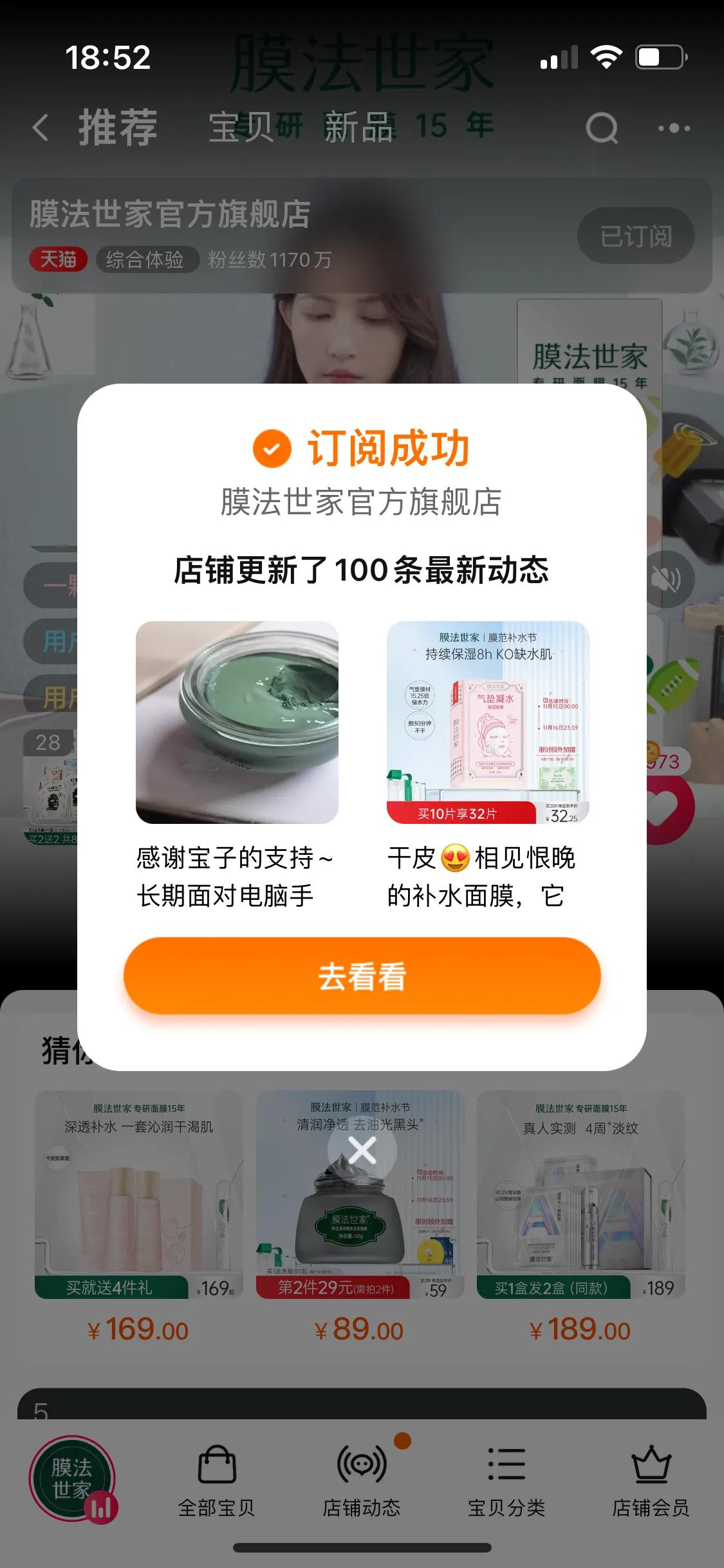Tap the 去看看 button
The image size is (724, 1568).
tap(362, 976)
